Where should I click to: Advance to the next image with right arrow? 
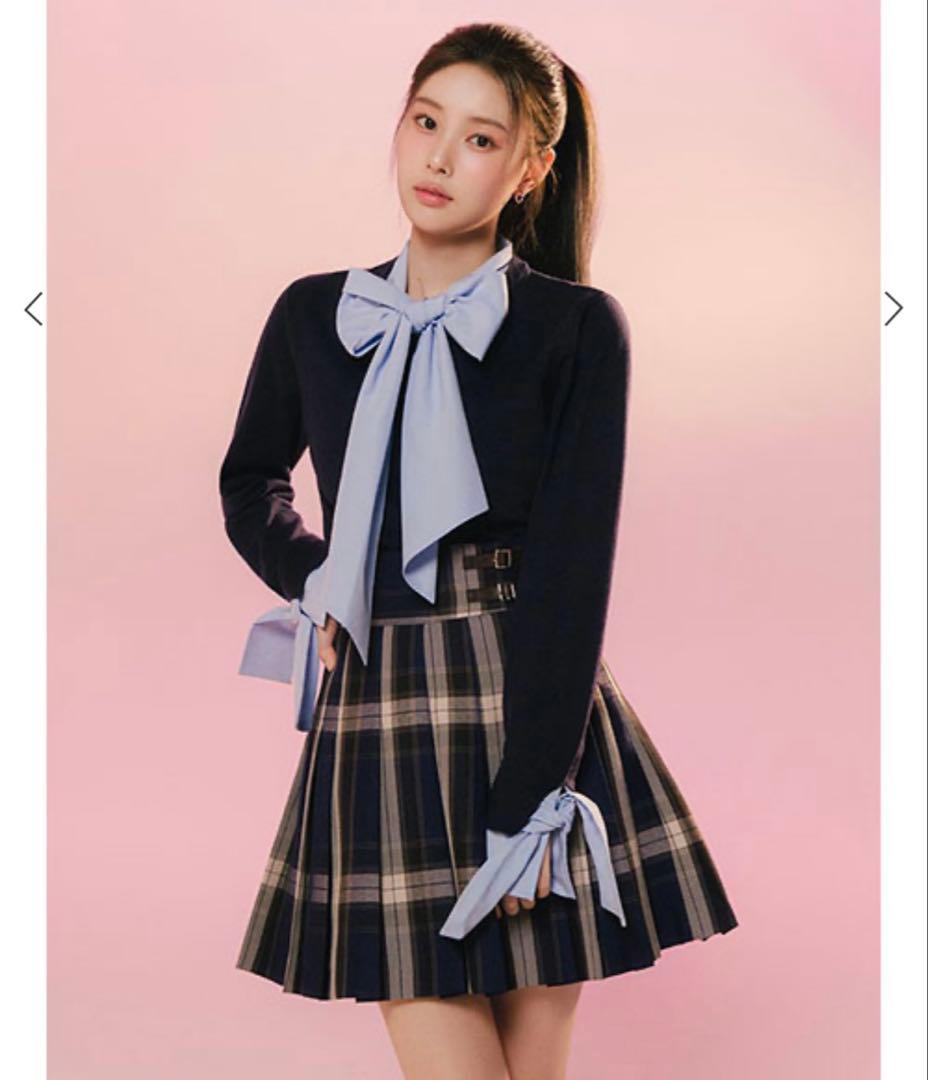(893, 309)
